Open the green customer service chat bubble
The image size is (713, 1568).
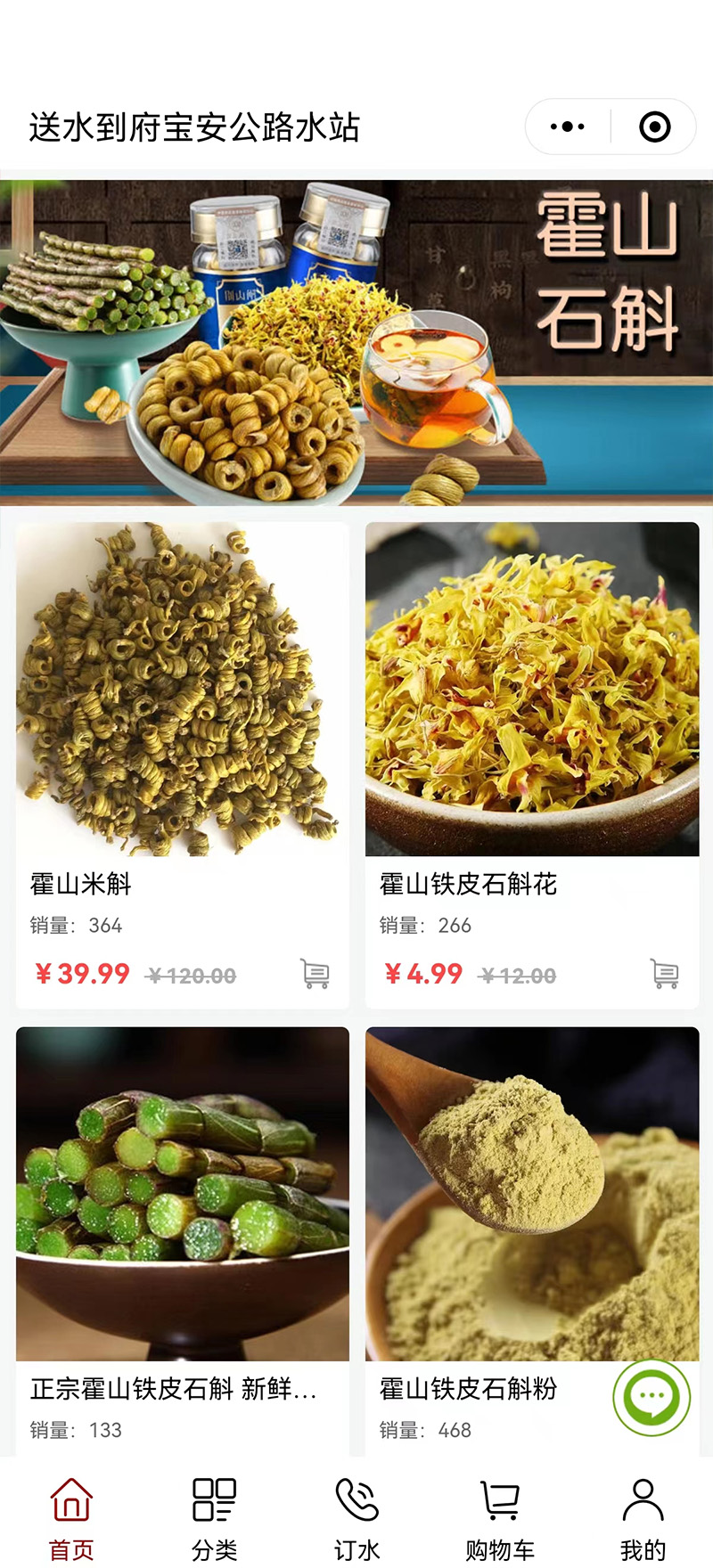click(x=652, y=1398)
